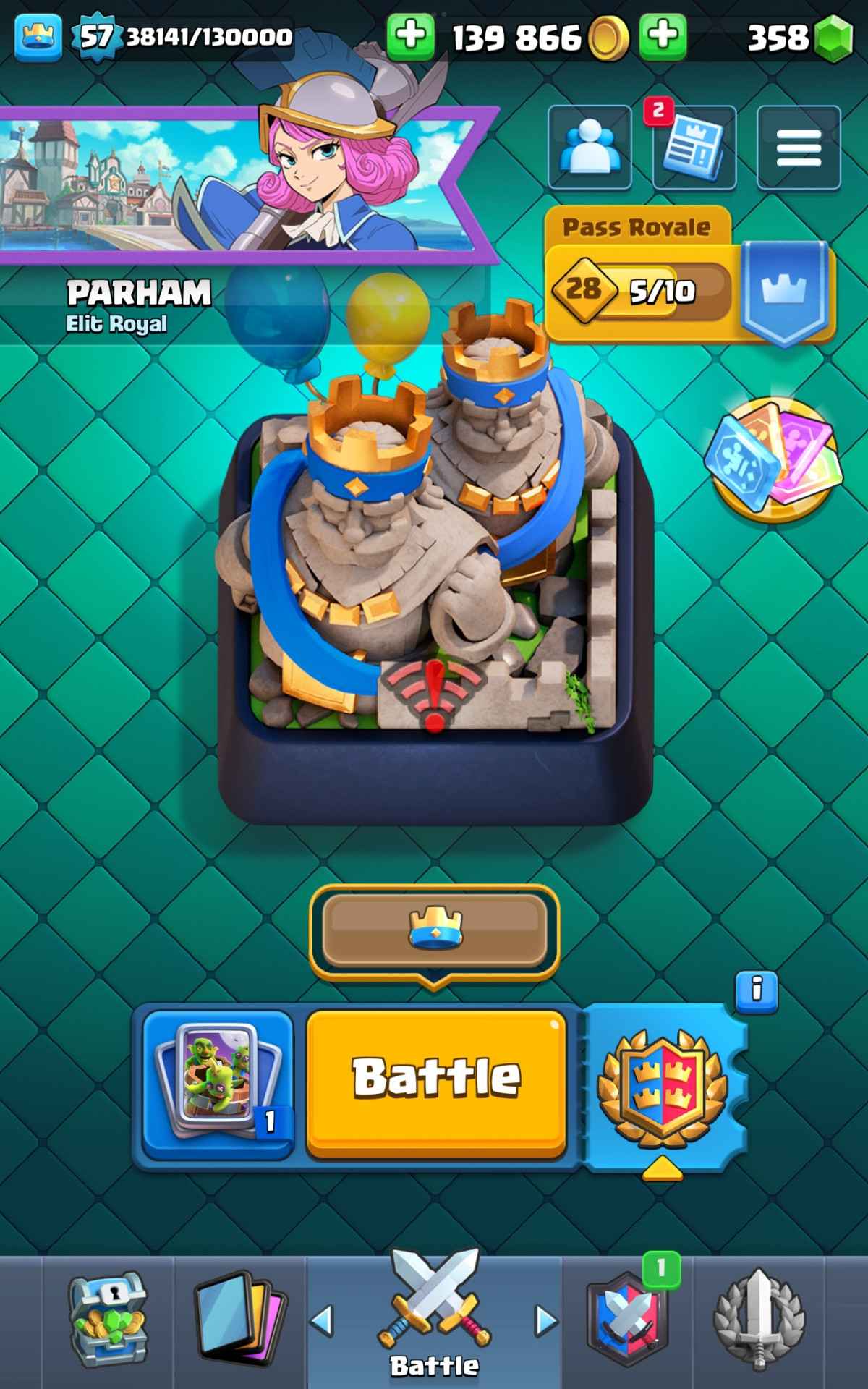Open the news feed with 2 alerts
868x1389 pixels.
pyautogui.click(x=694, y=148)
